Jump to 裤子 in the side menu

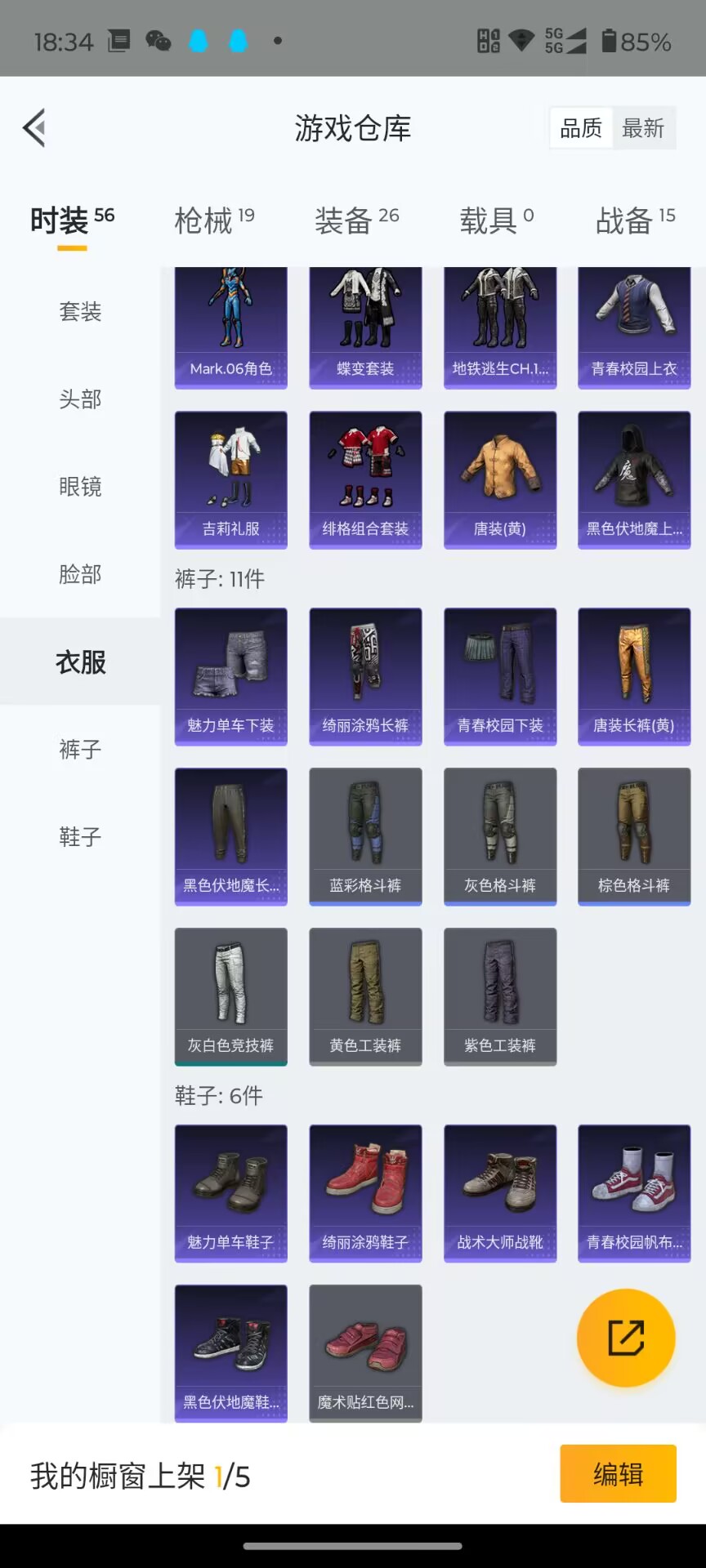[x=80, y=749]
